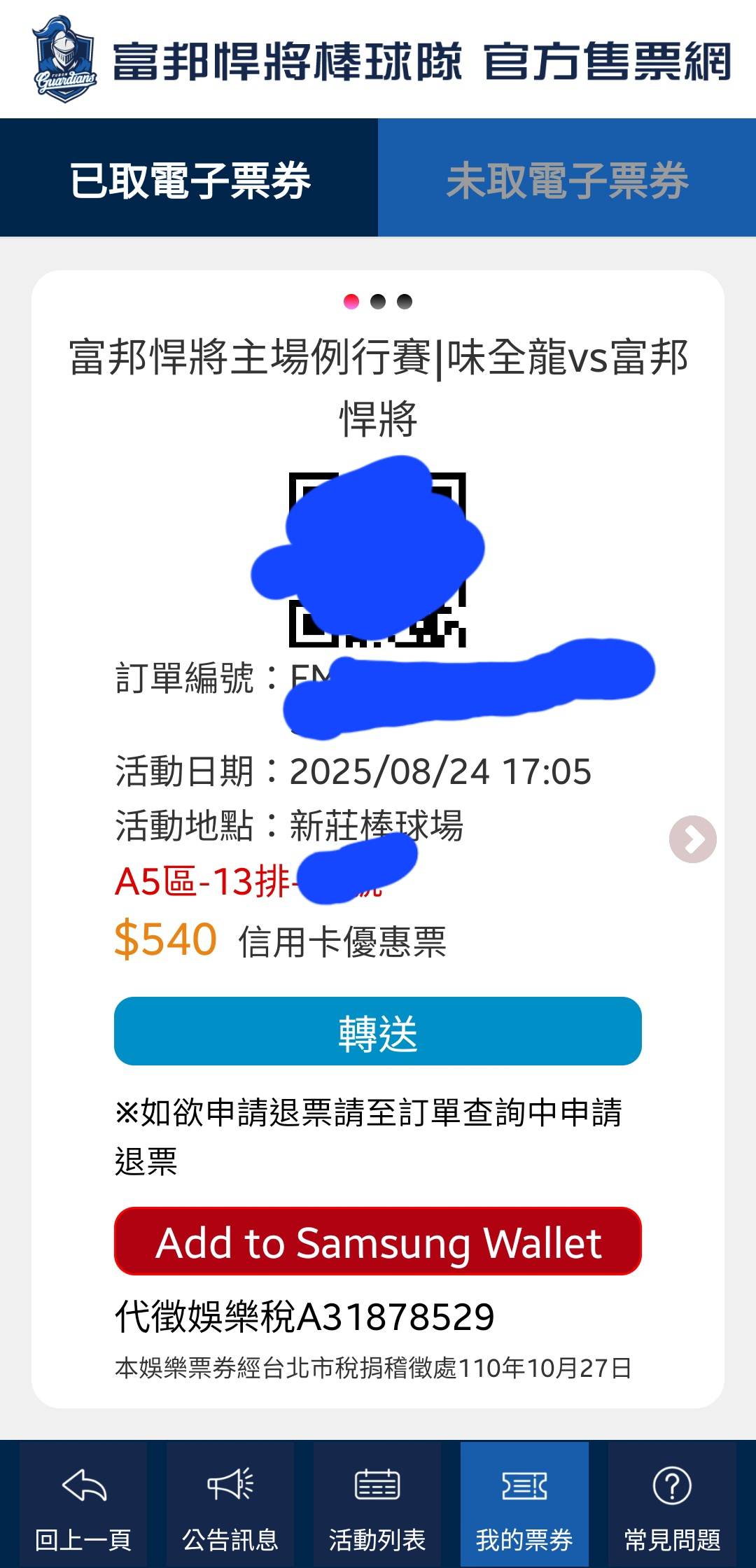Go back via 回上一頁
Viewport: 756px width, 1568px height.
(x=83, y=1504)
